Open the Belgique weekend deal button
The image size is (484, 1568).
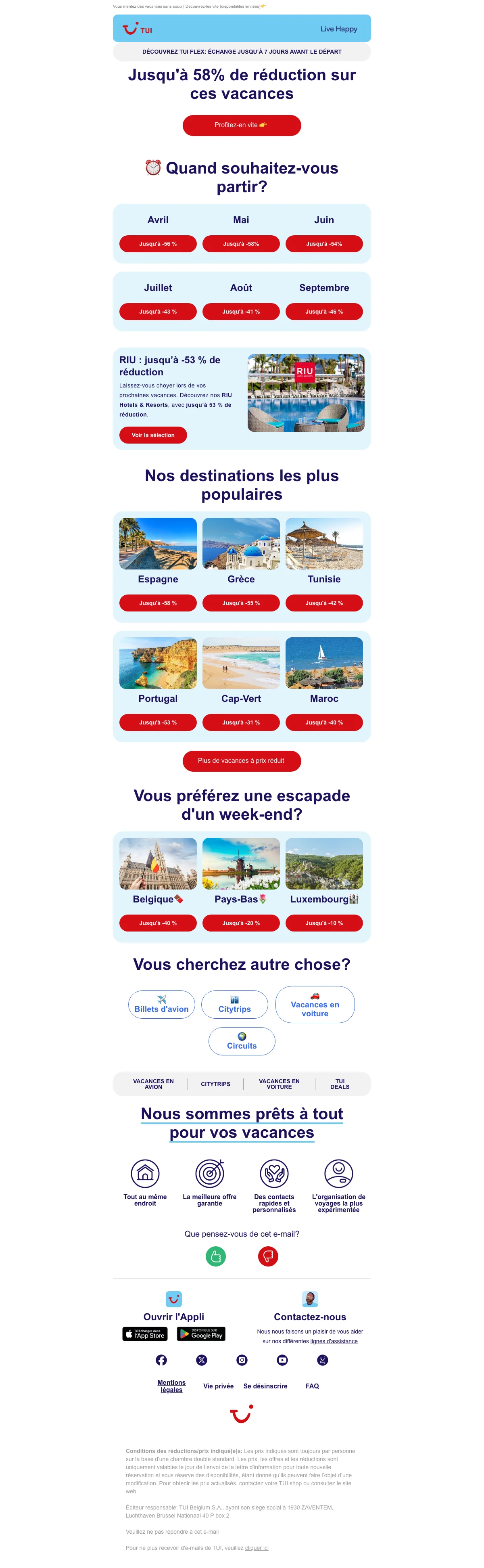click(x=157, y=923)
